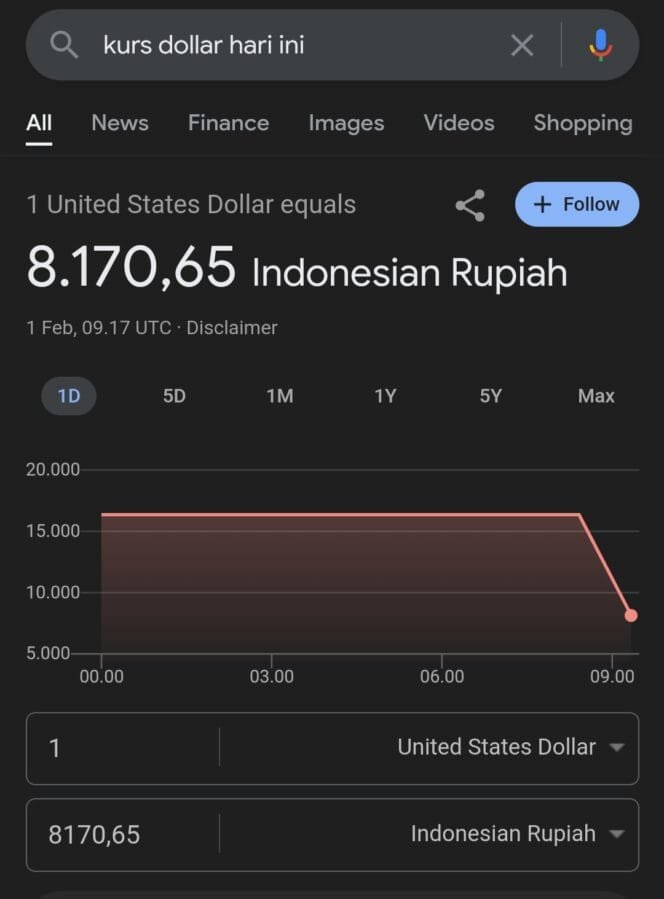Open the Disclaimer link
The width and height of the screenshot is (664, 899).
pyautogui.click(x=232, y=328)
